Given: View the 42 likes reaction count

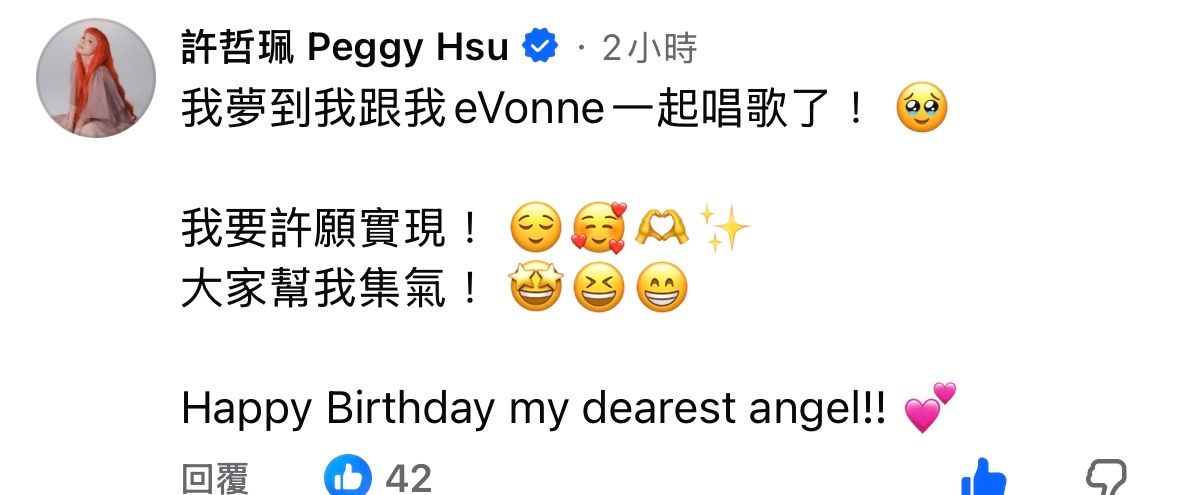Looking at the screenshot, I should (380, 477).
